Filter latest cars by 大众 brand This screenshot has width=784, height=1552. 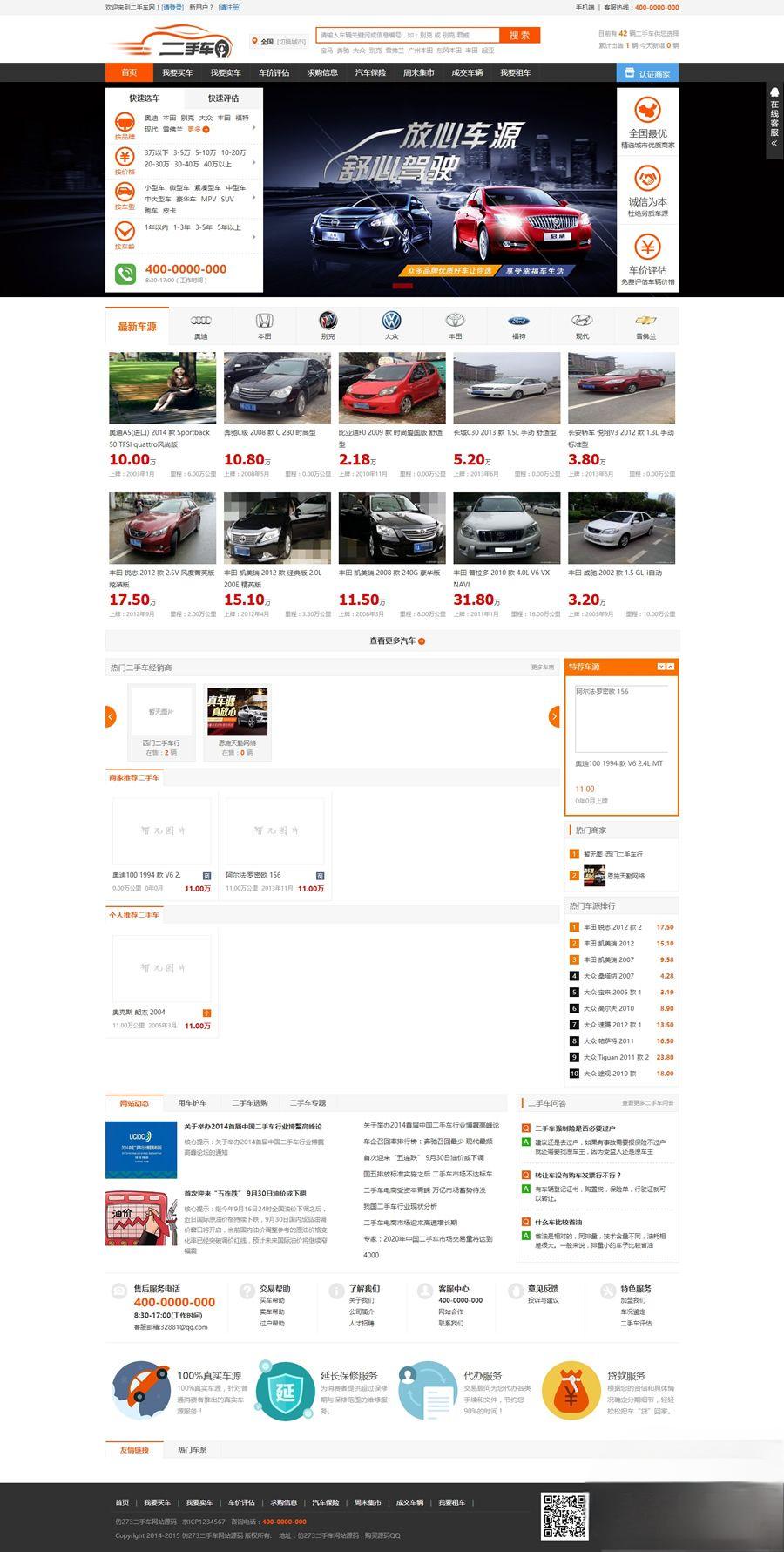(x=391, y=326)
